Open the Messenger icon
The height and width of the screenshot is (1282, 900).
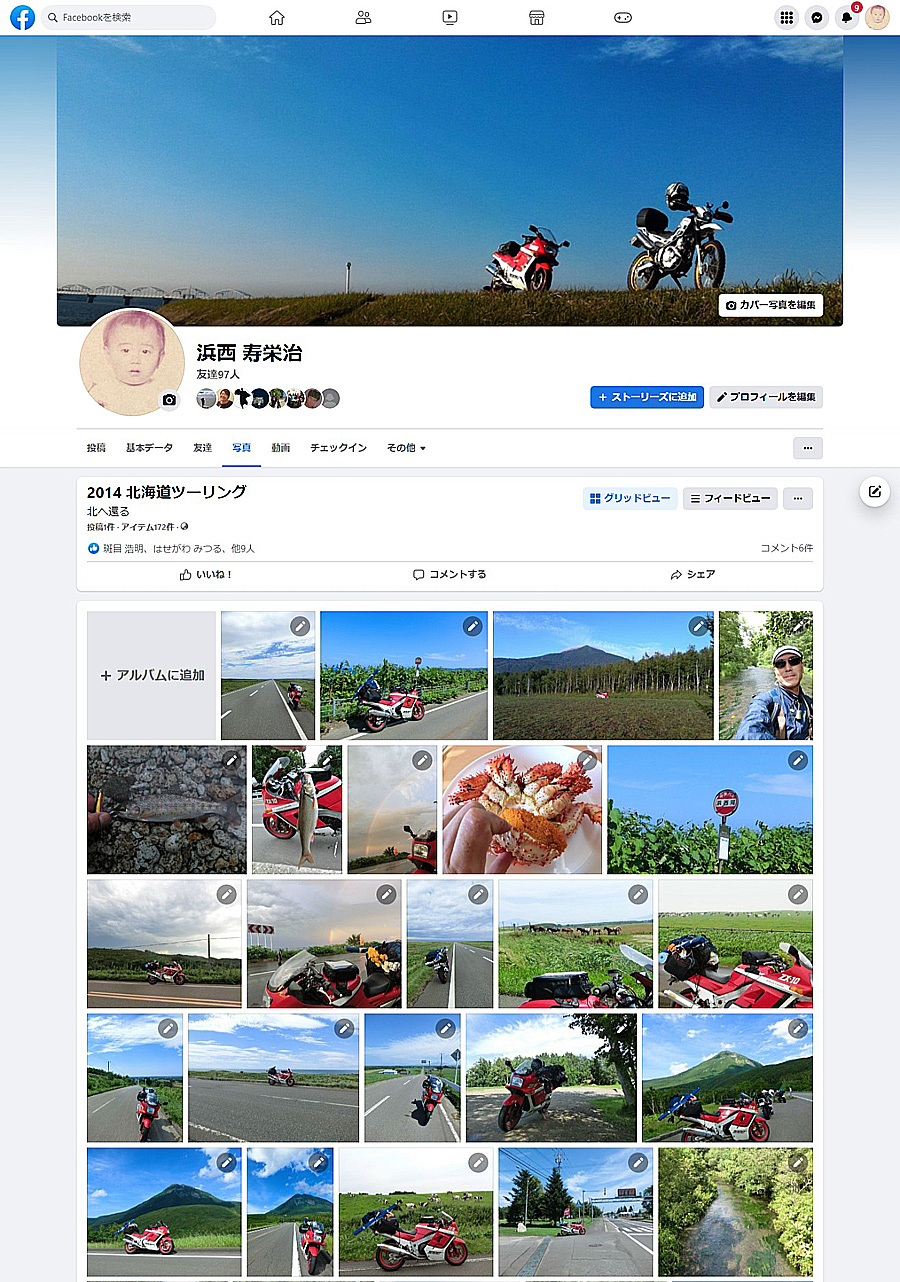click(x=817, y=17)
